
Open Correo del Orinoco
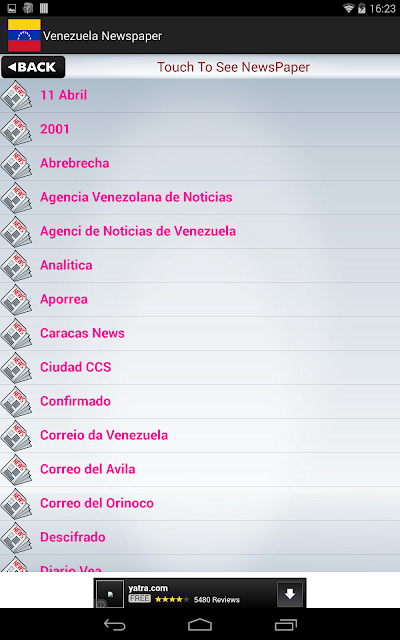[x=200, y=503]
